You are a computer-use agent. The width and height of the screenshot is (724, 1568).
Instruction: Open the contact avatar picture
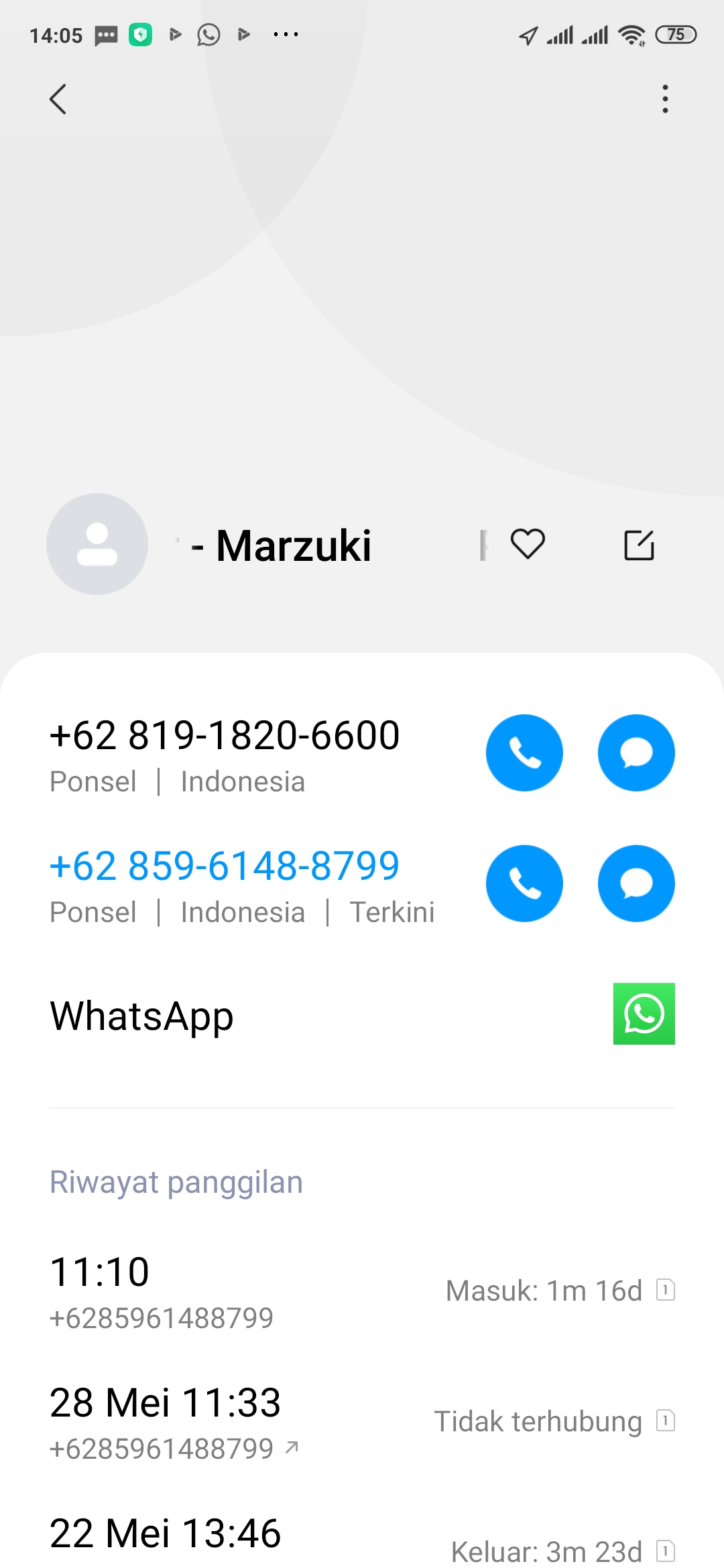point(97,545)
